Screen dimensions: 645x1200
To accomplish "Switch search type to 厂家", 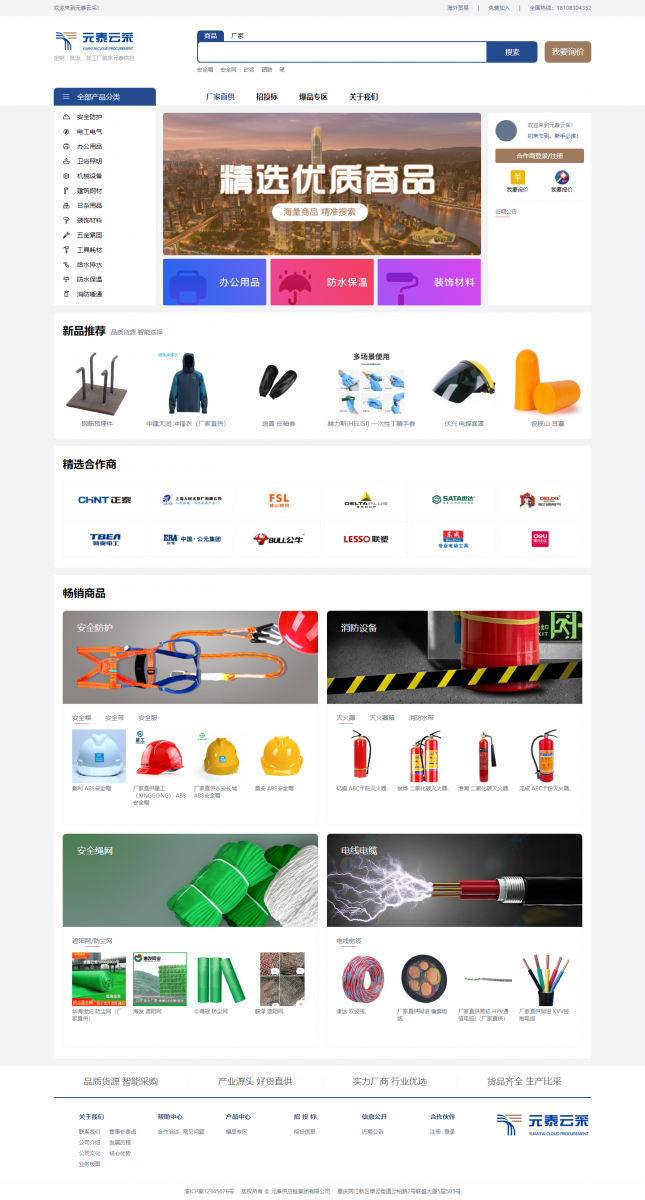I will (x=238, y=36).
